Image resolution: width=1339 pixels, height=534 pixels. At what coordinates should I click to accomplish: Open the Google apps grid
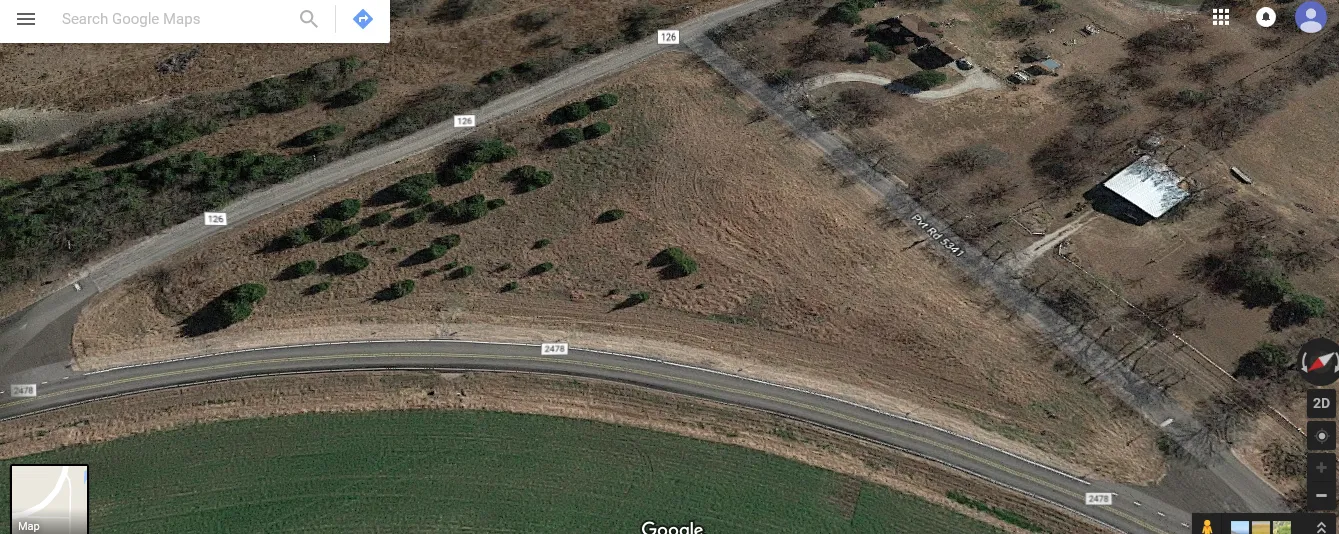(1220, 17)
